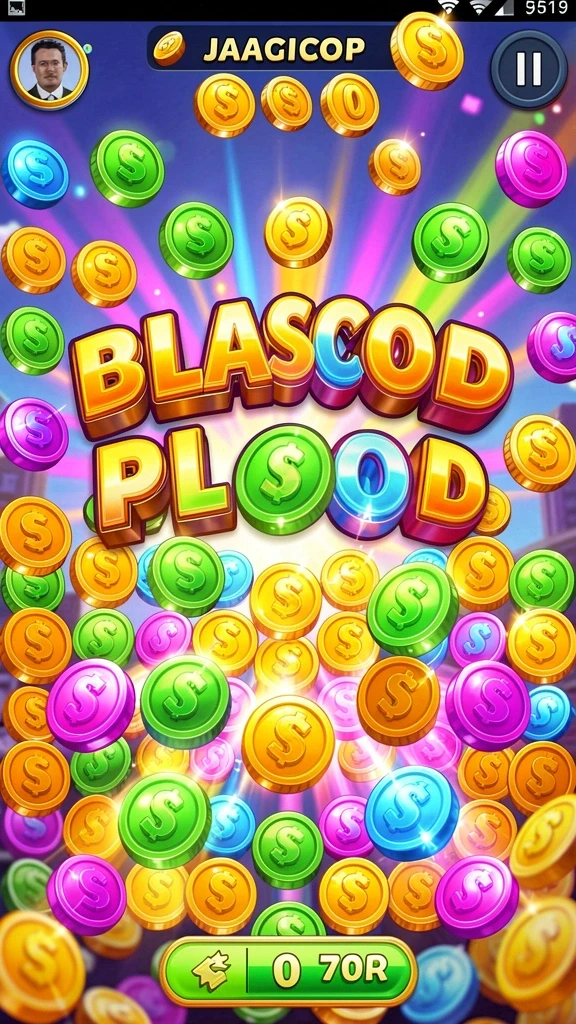This screenshot has height=1024, width=576.
Task: Tap the green 0 70R button
Action: [288, 972]
